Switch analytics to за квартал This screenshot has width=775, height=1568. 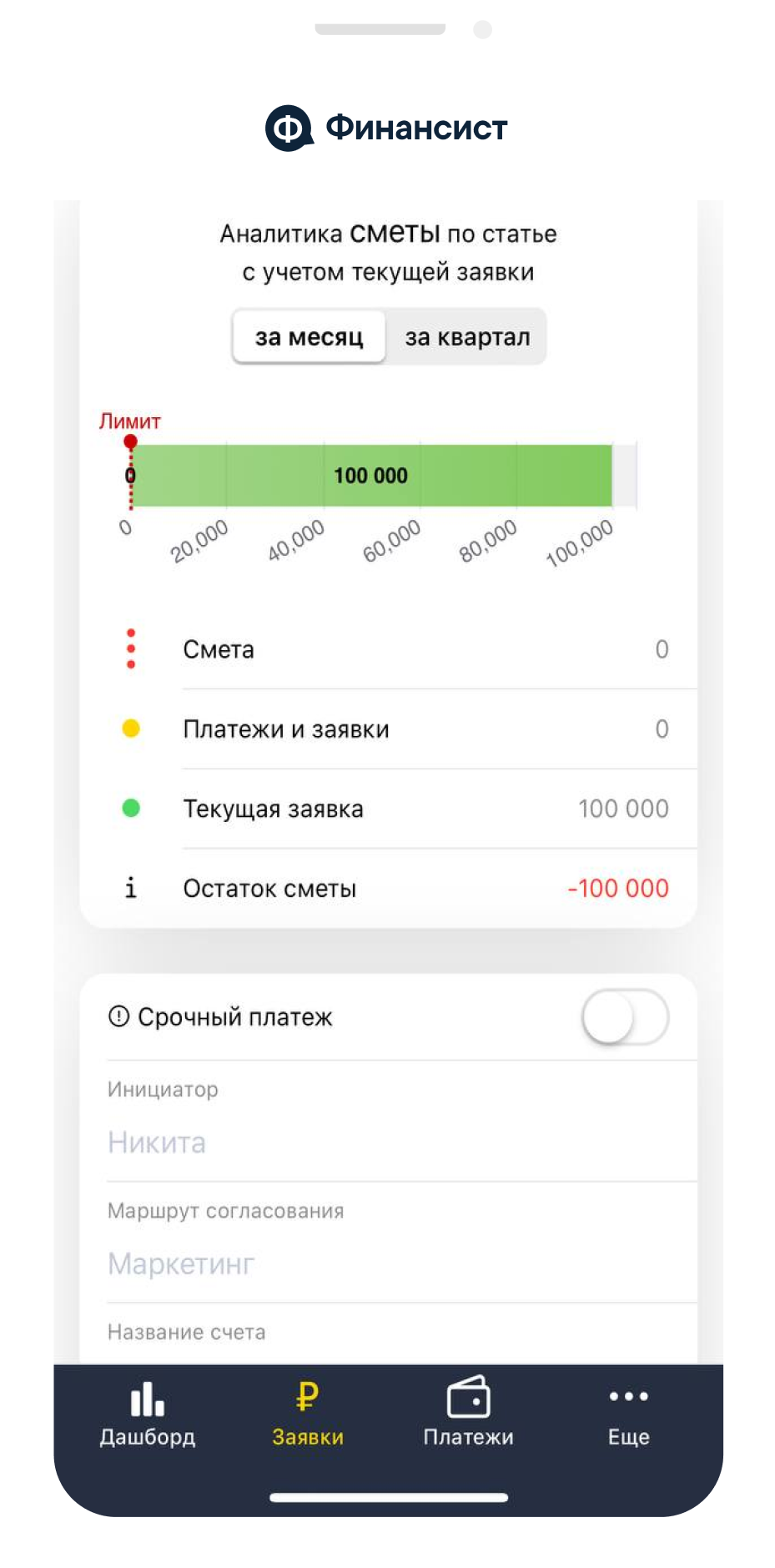tap(467, 337)
